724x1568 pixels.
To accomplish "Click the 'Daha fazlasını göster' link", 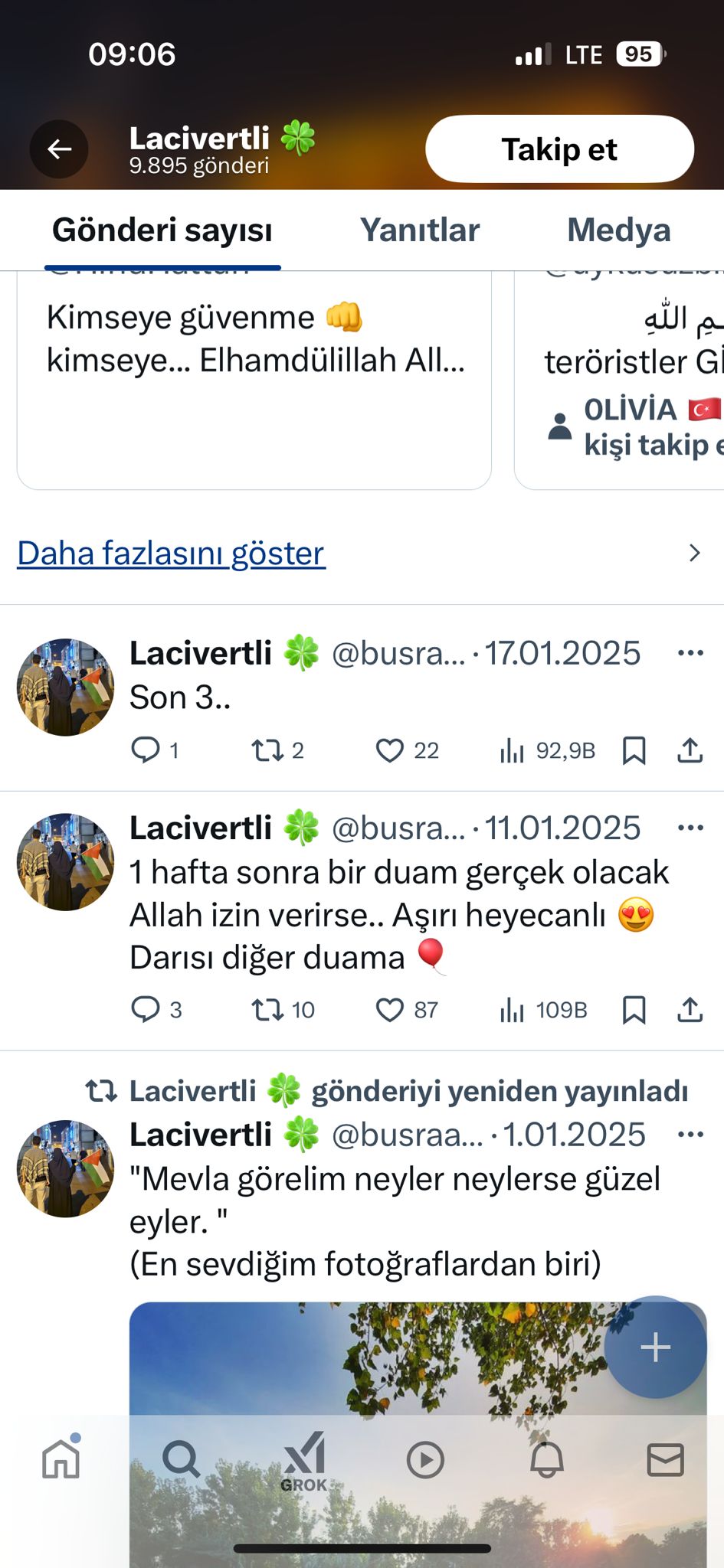I will point(170,553).
